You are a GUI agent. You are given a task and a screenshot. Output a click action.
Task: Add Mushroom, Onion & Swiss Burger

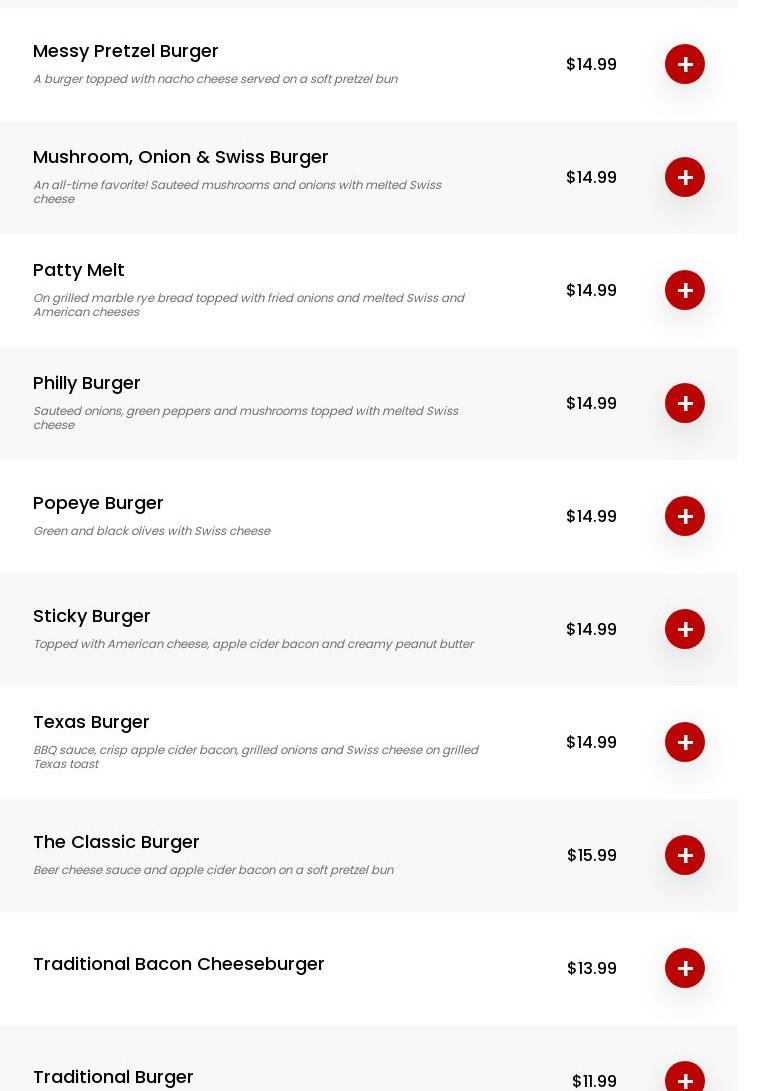(685, 177)
